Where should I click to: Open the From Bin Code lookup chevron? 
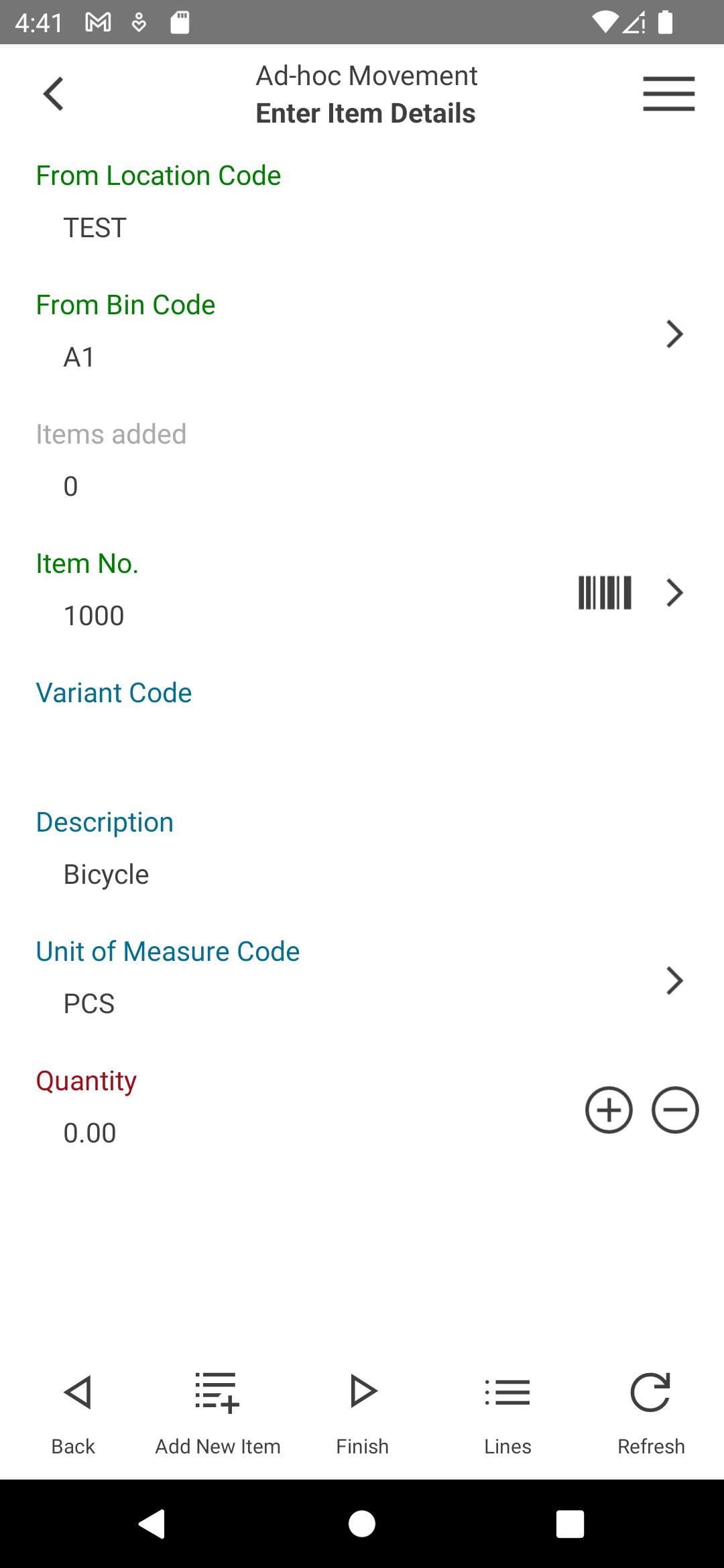tap(674, 334)
